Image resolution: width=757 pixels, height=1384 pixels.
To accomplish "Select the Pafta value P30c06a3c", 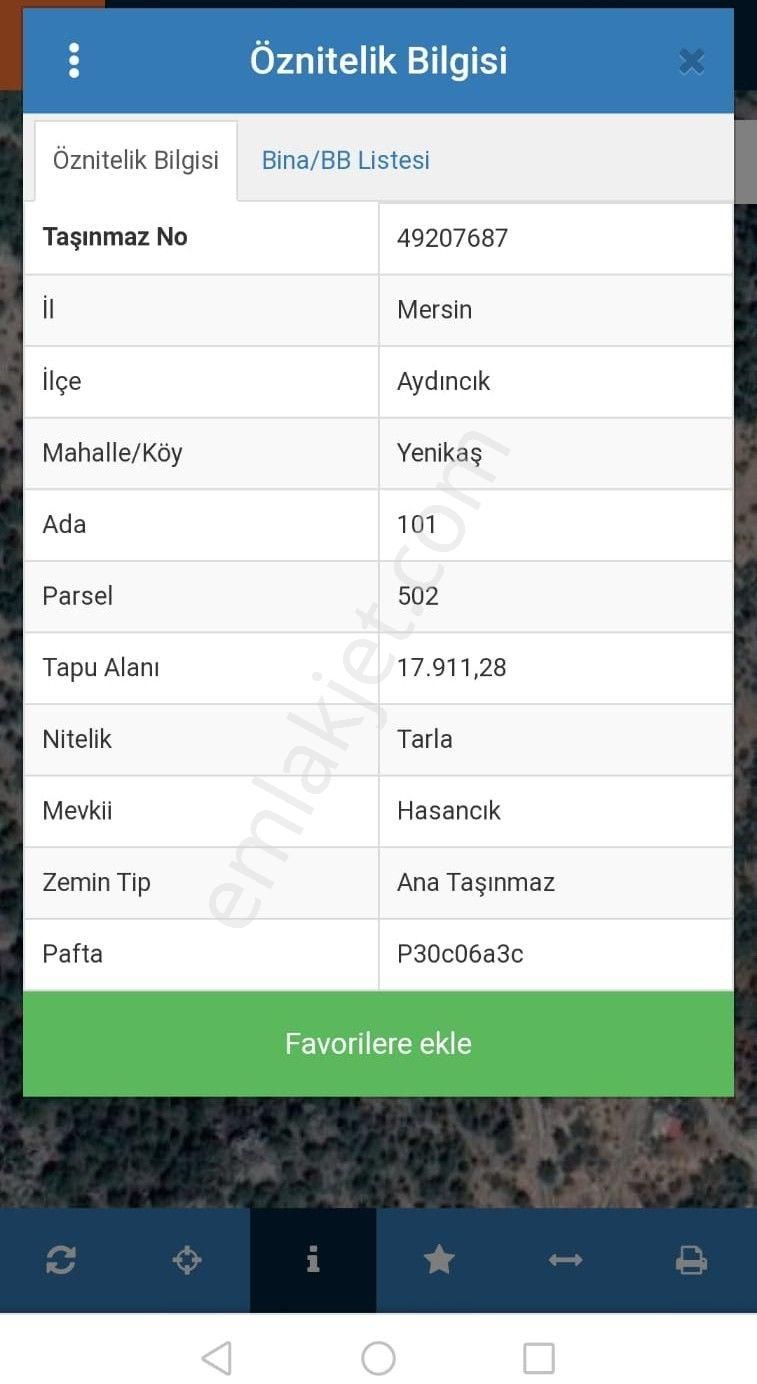I will [x=459, y=954].
